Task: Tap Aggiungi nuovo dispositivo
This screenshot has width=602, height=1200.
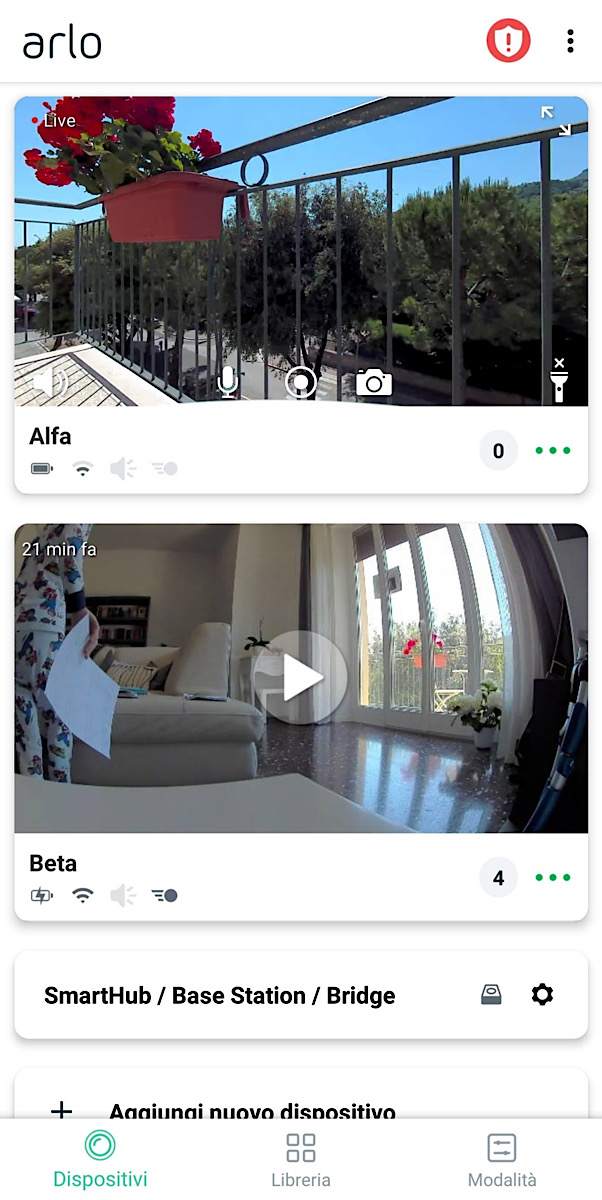Action: pyautogui.click(x=250, y=1108)
